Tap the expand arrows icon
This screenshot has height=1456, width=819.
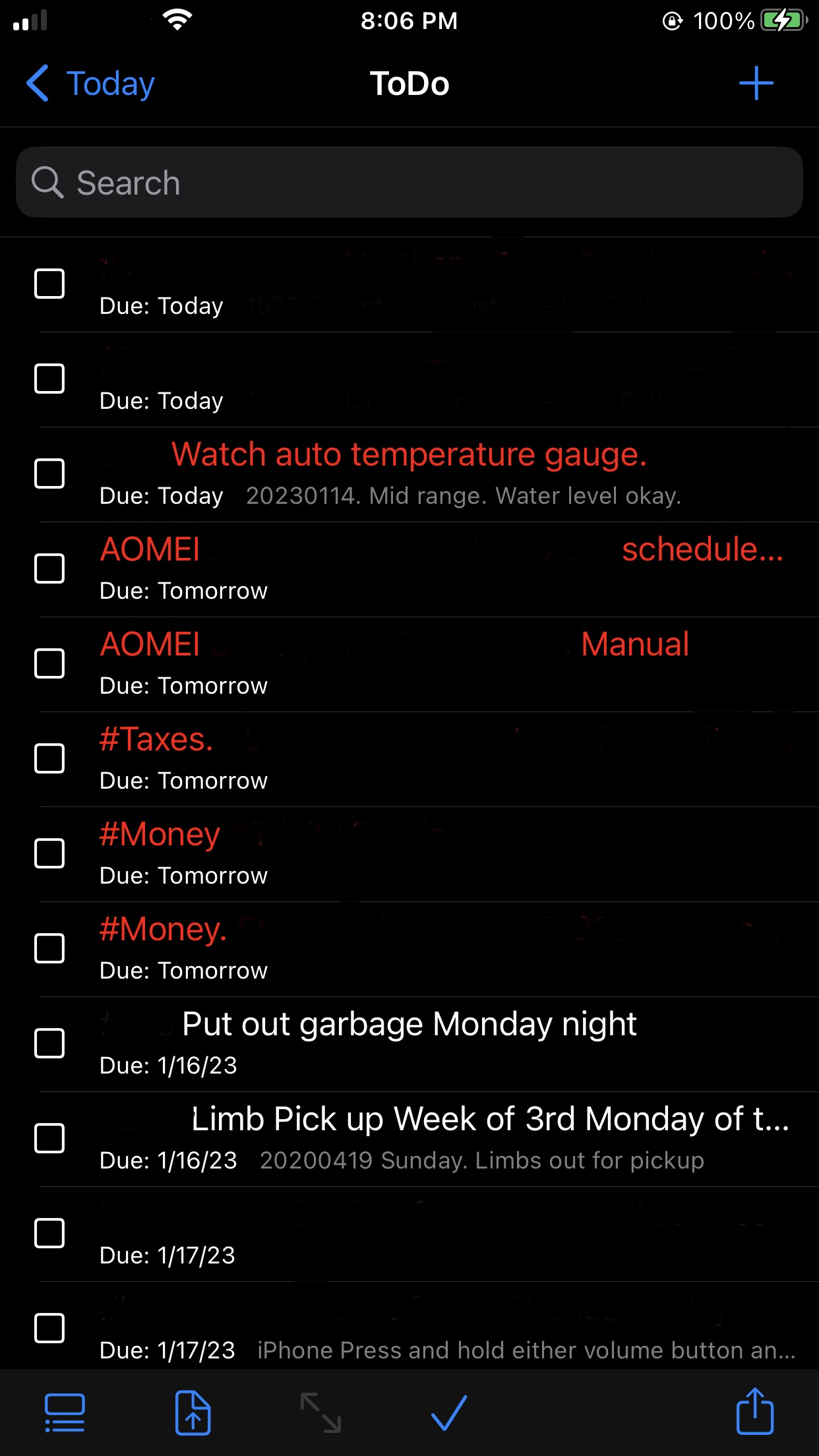tap(320, 1412)
